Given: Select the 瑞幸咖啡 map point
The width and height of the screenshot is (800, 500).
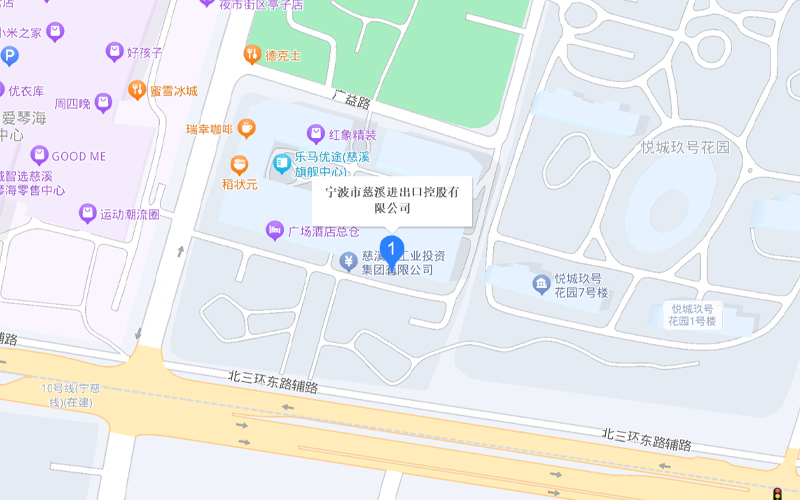Looking at the screenshot, I should point(246,128).
